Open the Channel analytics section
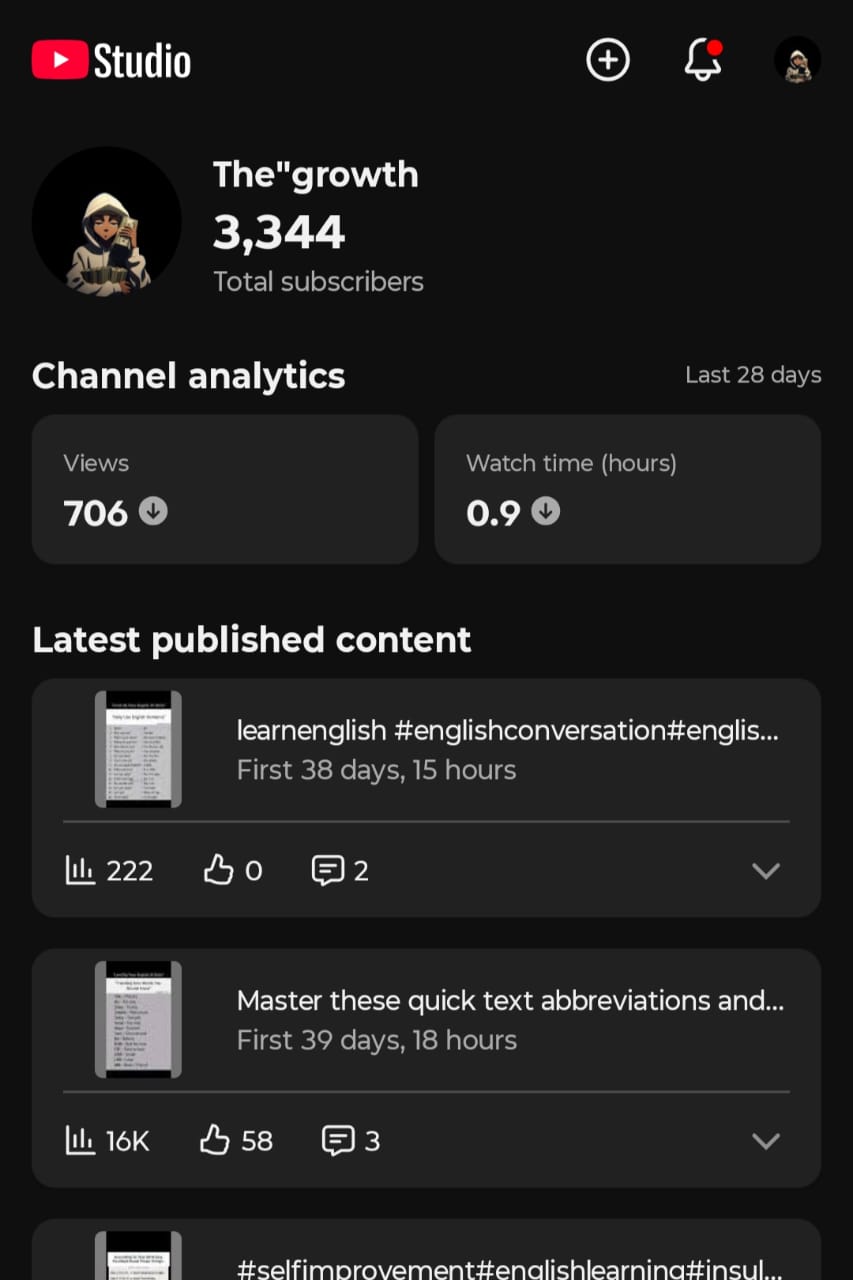Image resolution: width=853 pixels, height=1280 pixels. pyautogui.click(x=188, y=376)
